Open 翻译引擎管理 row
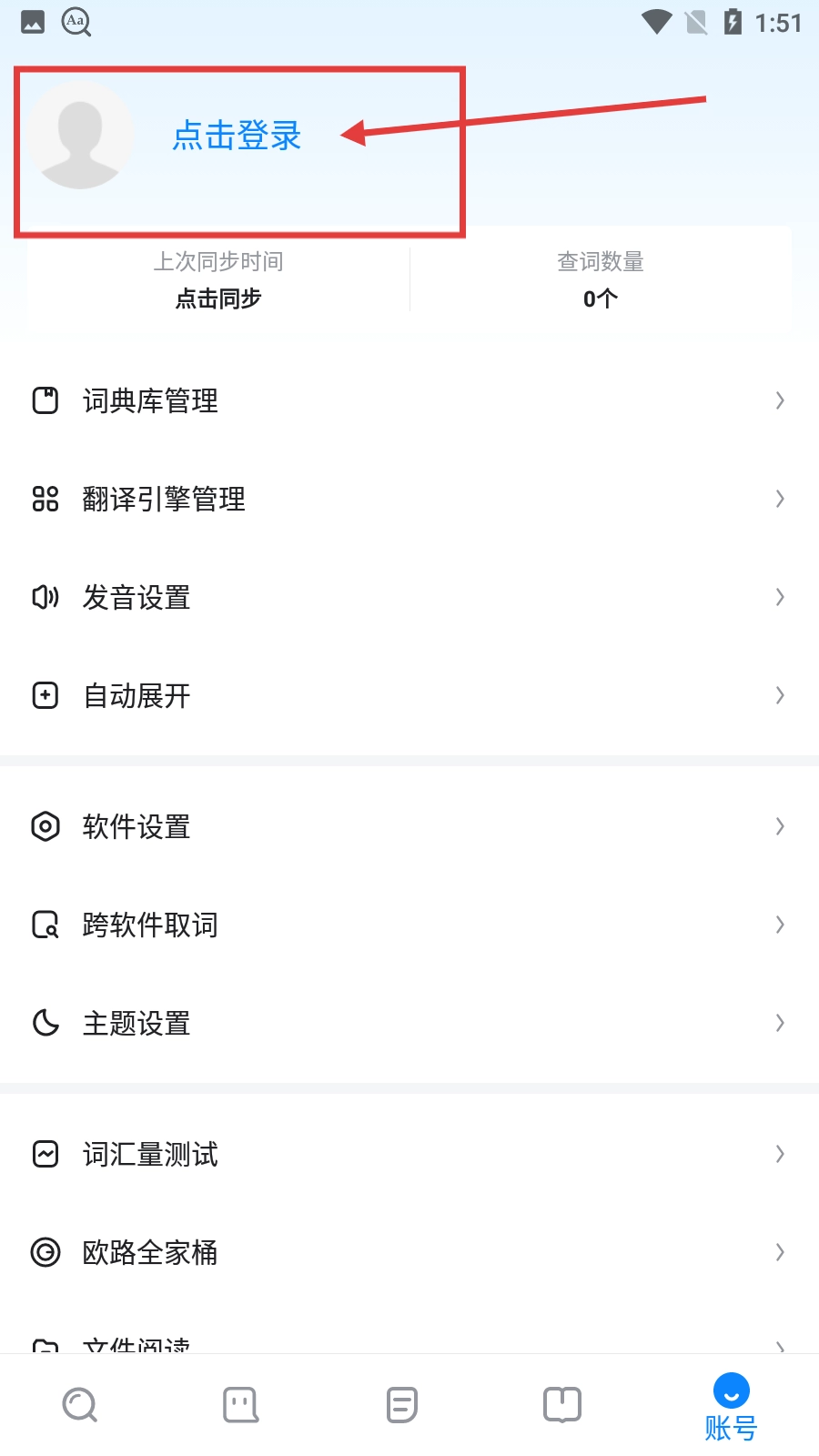 tap(409, 499)
